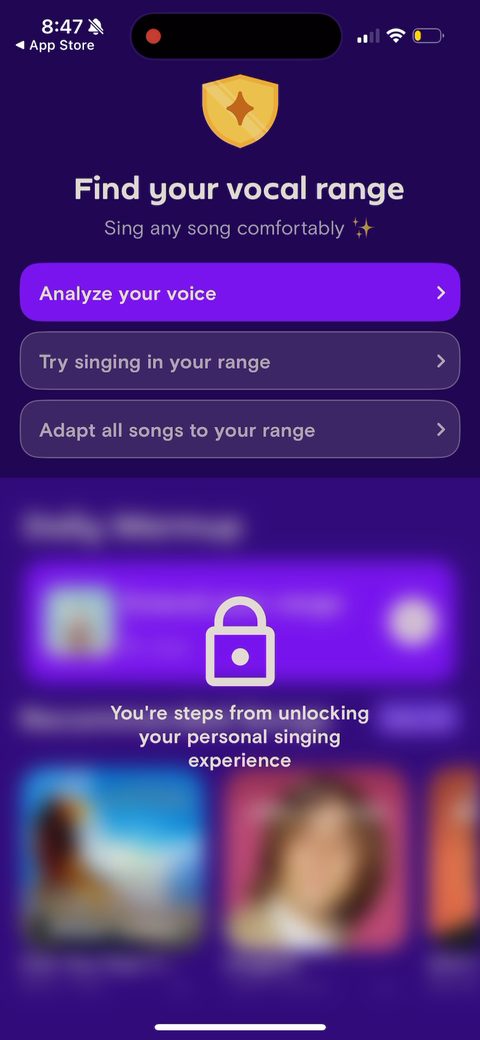Open Try singing in your range
Screen dimensions: 480x1040
(240, 361)
